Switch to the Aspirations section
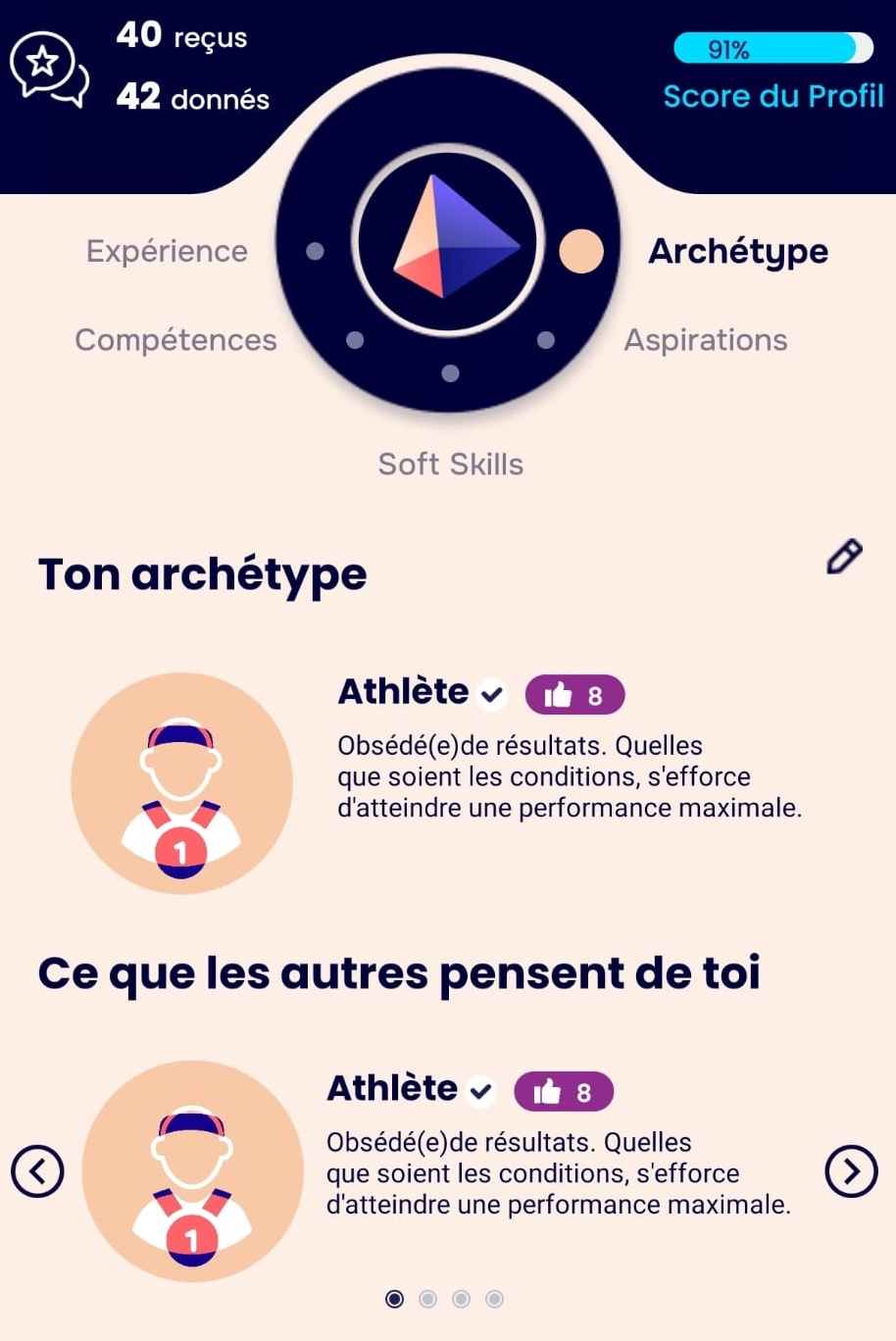The image size is (896, 1341). pos(705,340)
